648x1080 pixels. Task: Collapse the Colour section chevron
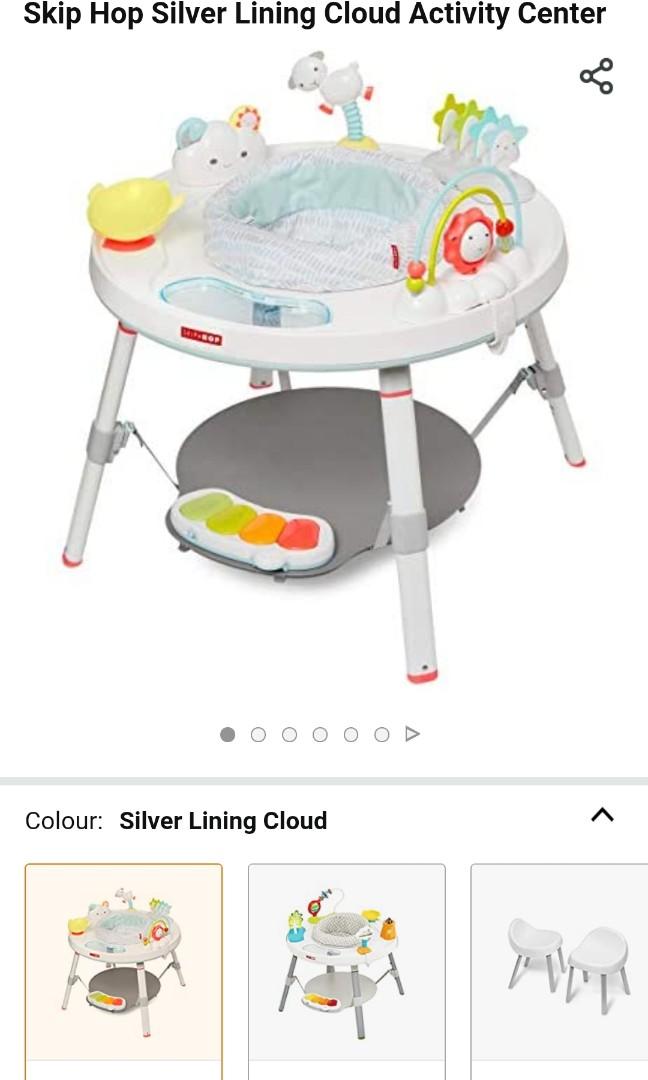[x=602, y=815]
